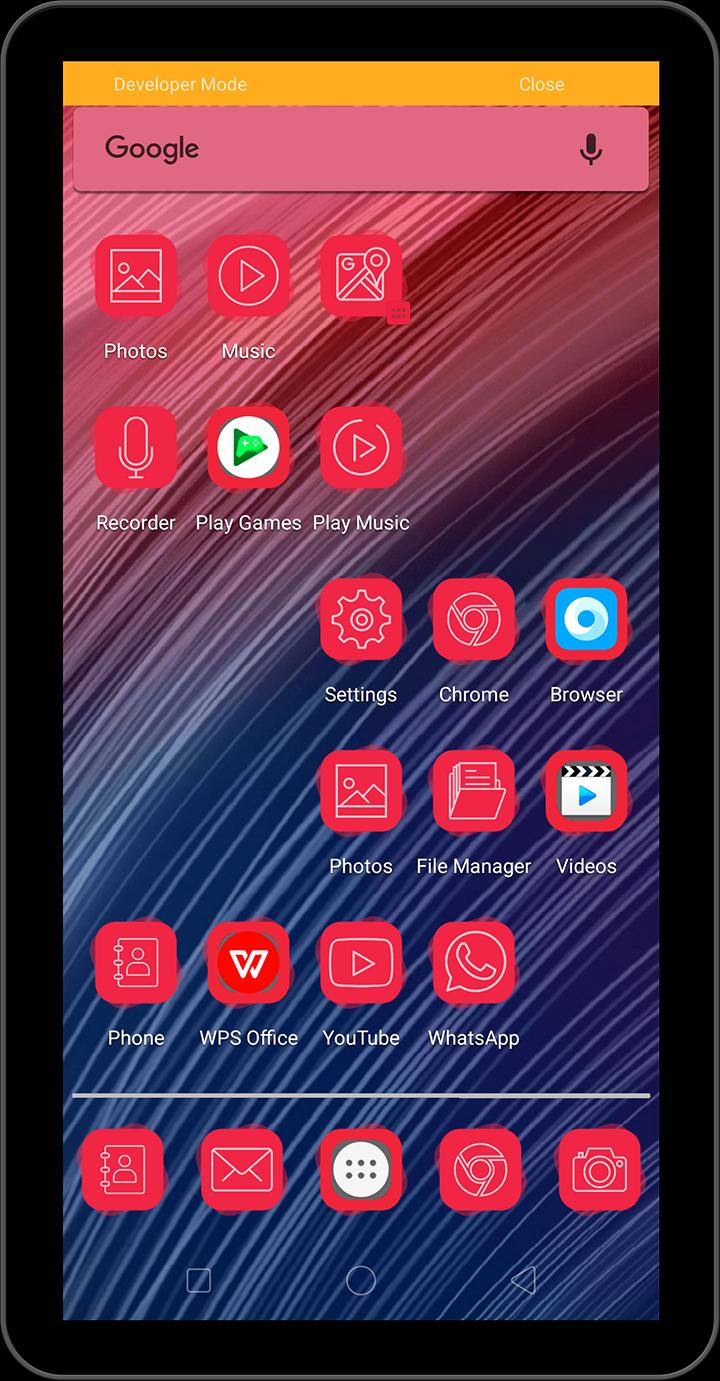Launch the camera from the dock
Screen dimensions: 720x1381
pyautogui.click(x=599, y=1170)
